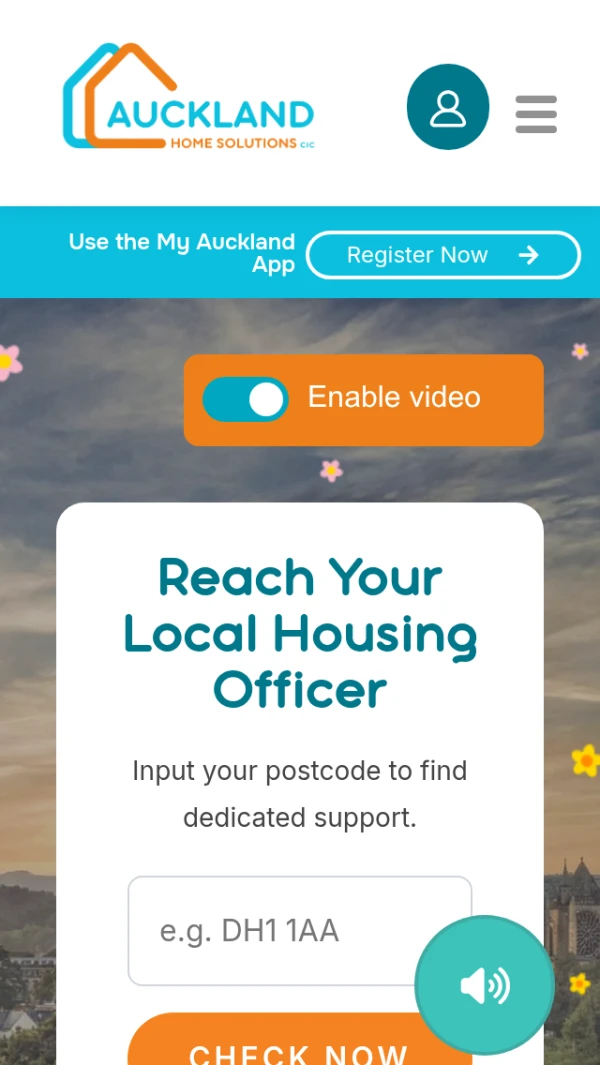Go to homepage via Auckland Home Solutions logo
Viewport: 600px width, 1065px height.
point(189,98)
